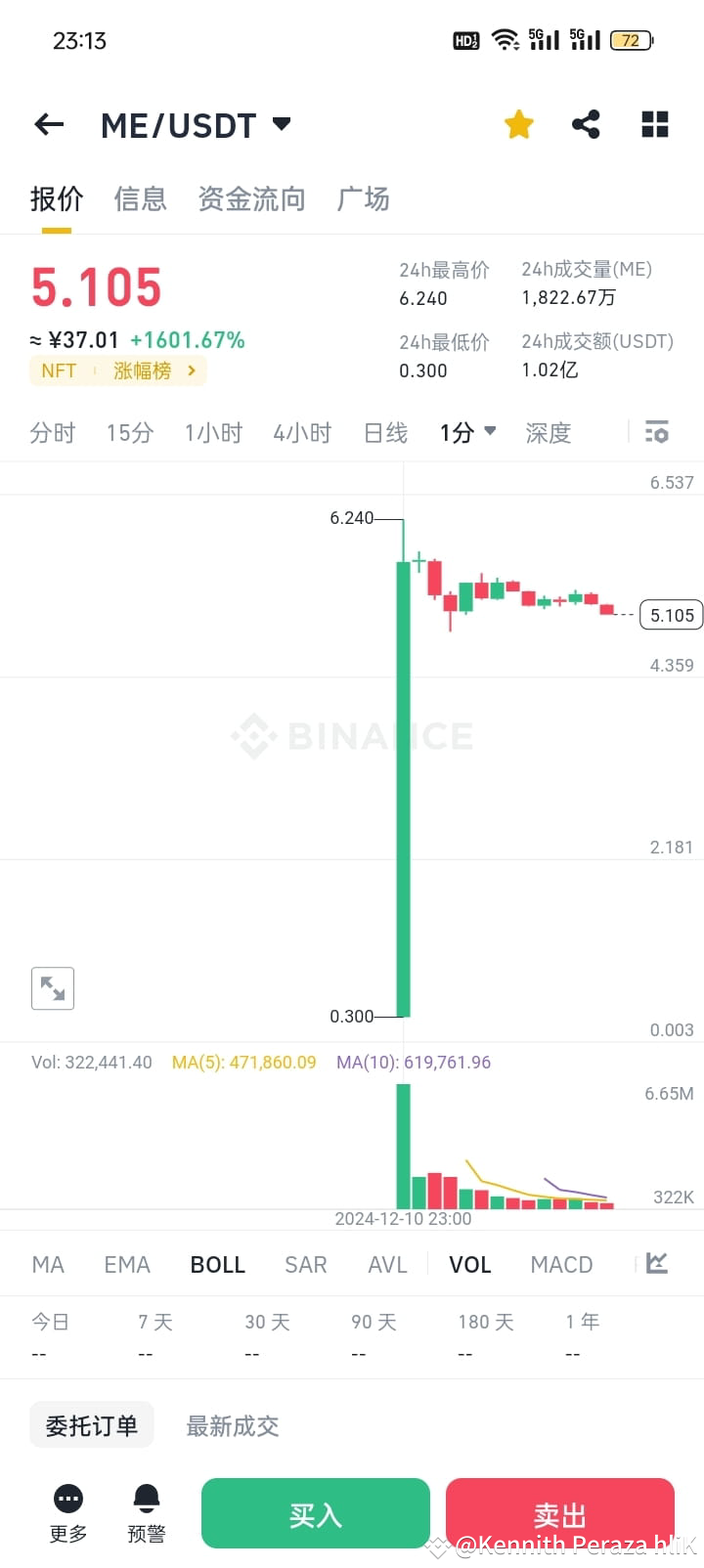This screenshot has width=704, height=1568.
Task: Toggle the EMA indicator on
Action: point(126,1264)
